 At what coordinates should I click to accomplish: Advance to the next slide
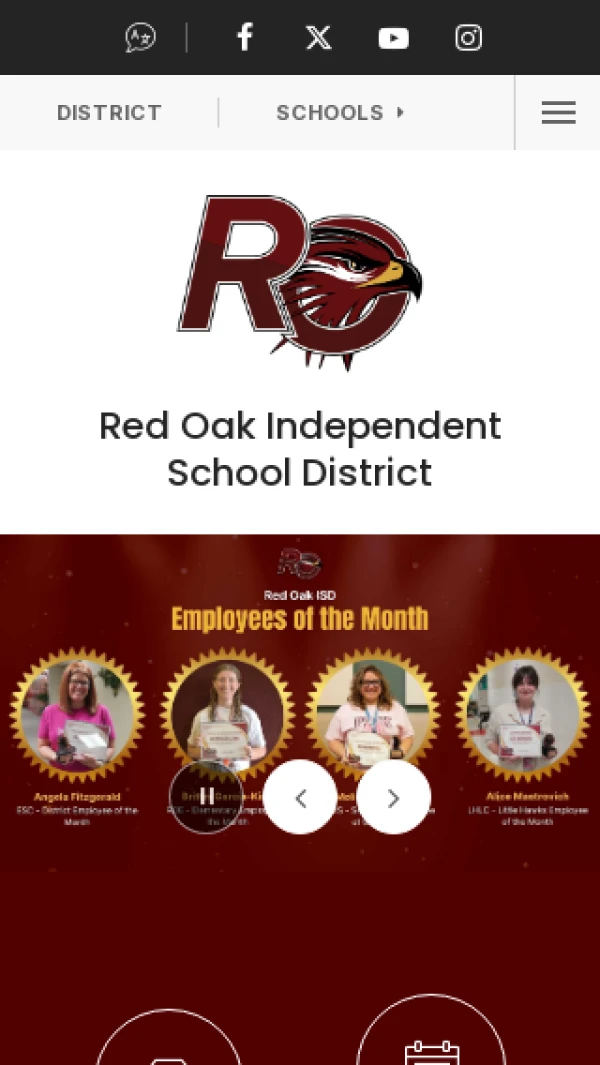(x=393, y=797)
